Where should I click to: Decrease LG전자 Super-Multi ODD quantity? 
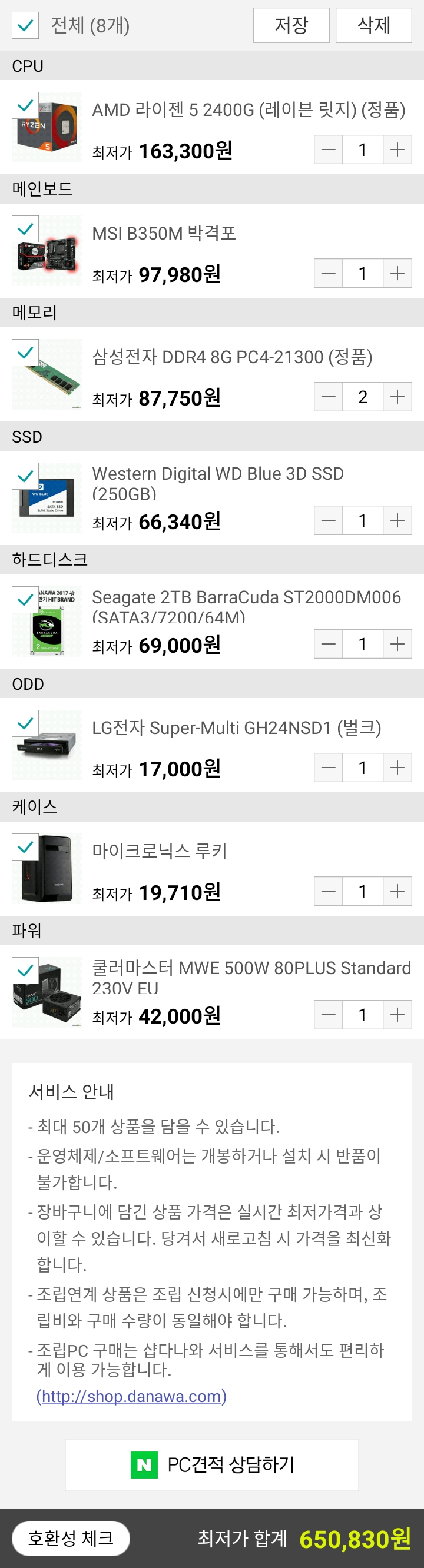coord(329,768)
